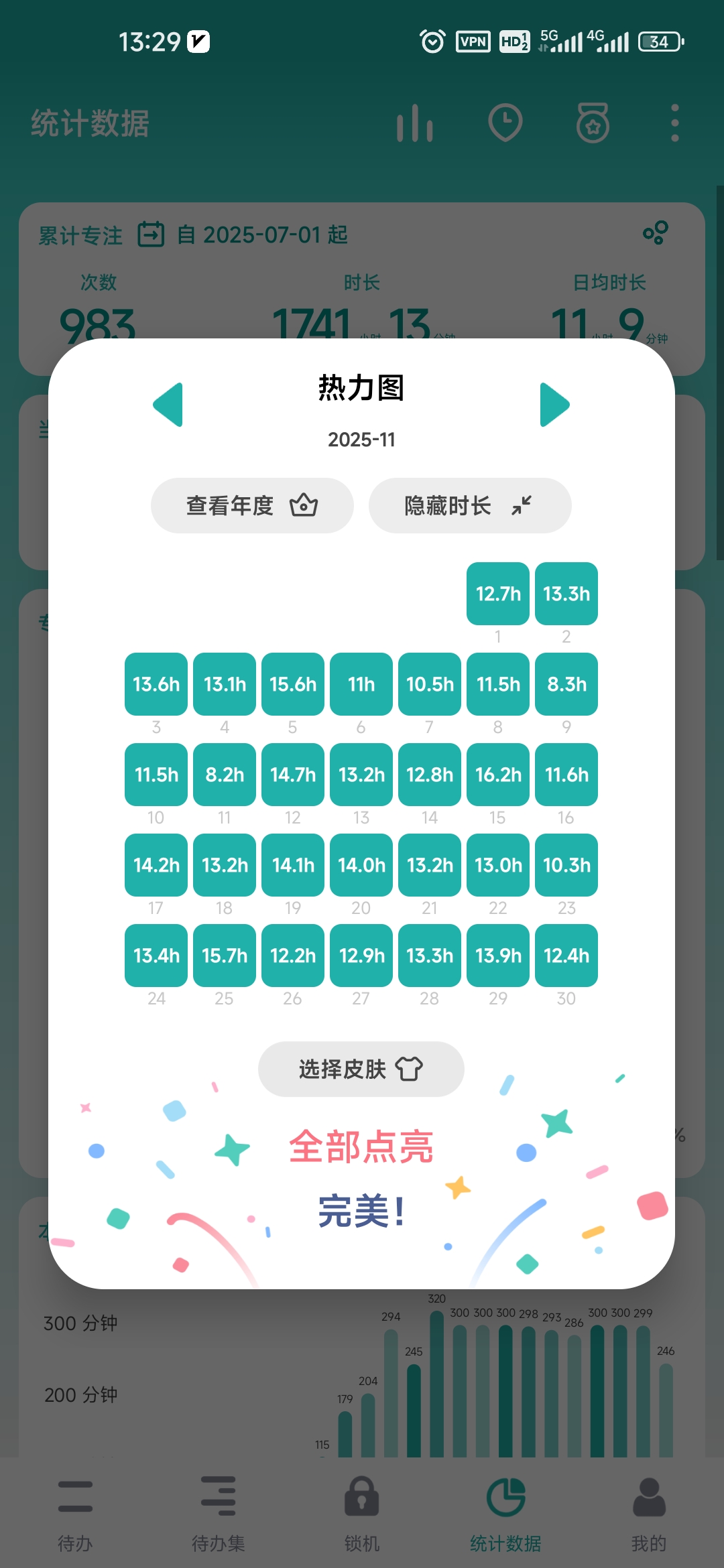Select the 16.2h cell for day 15
Viewport: 724px width, 1568px height.
click(498, 775)
